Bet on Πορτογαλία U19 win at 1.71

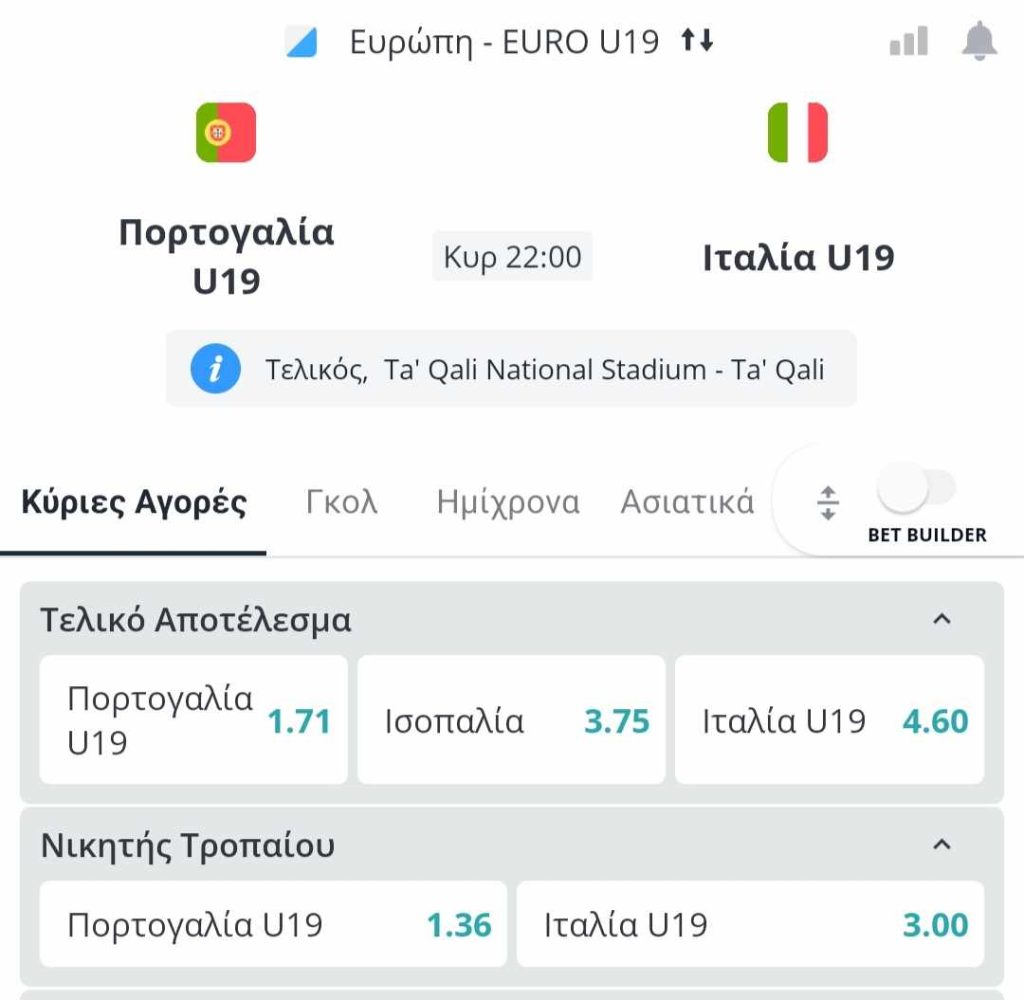pyautogui.click(x=194, y=720)
